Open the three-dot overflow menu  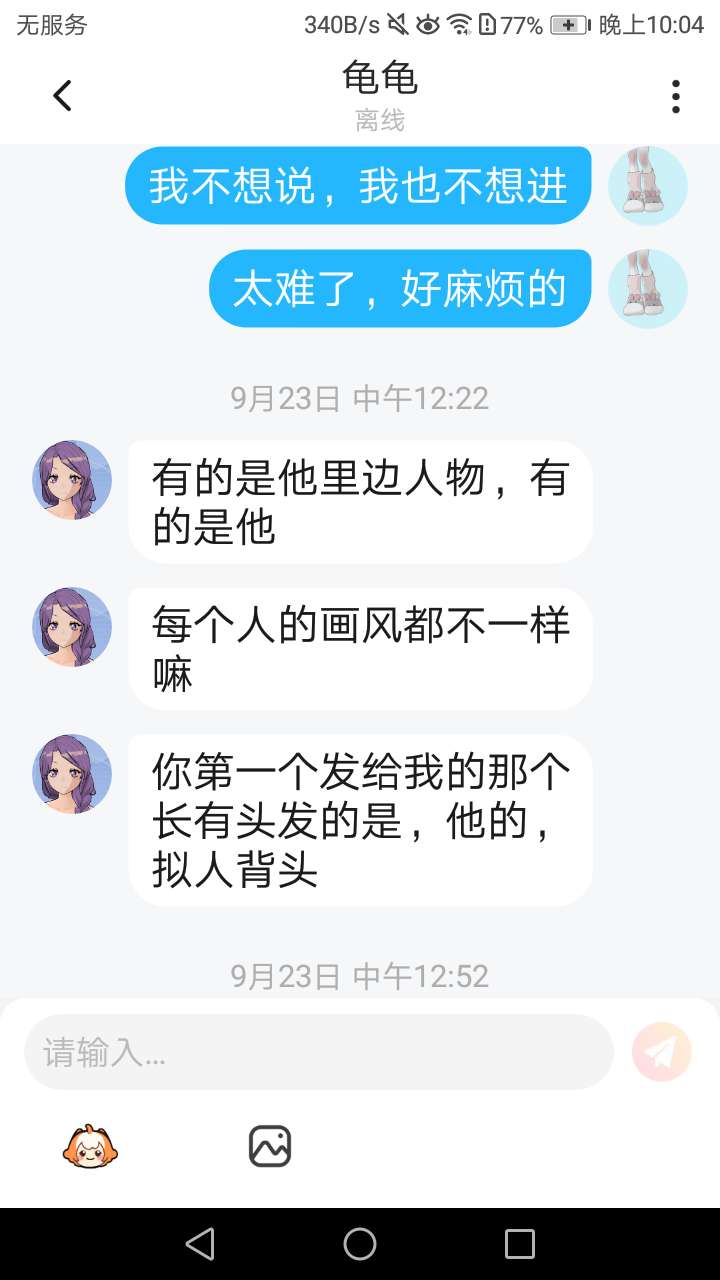point(676,96)
